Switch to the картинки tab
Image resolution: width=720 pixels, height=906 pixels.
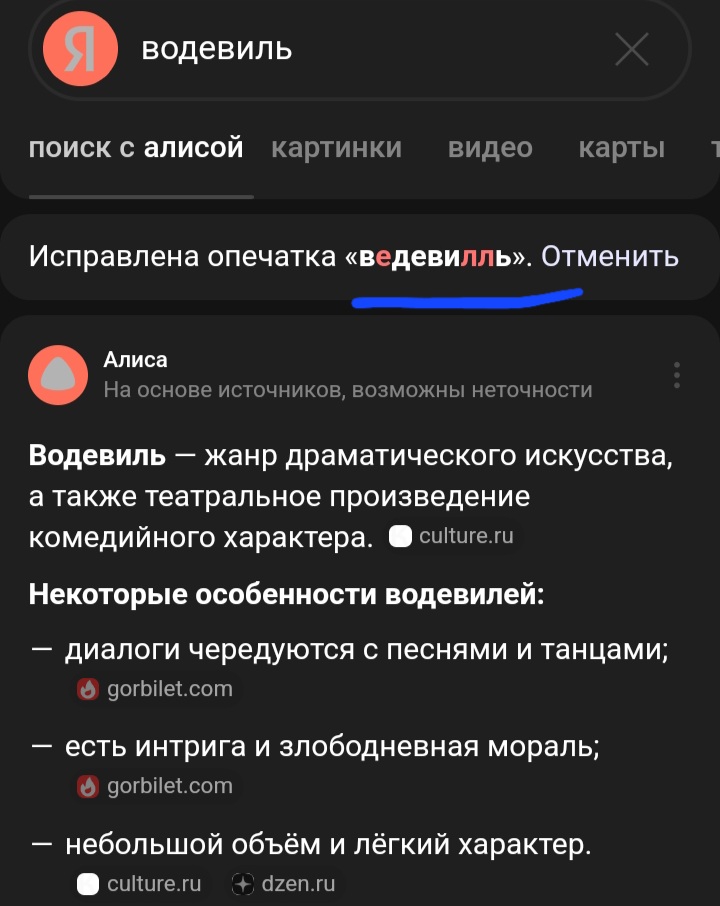(336, 148)
